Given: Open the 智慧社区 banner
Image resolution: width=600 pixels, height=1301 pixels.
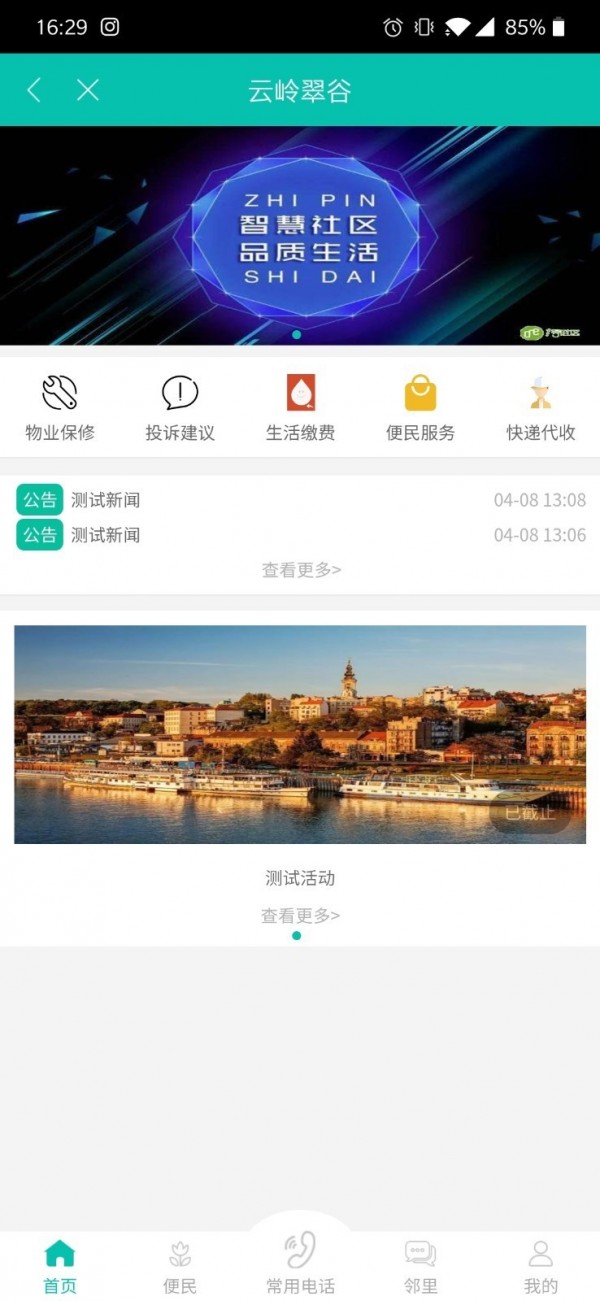Looking at the screenshot, I should (x=300, y=235).
